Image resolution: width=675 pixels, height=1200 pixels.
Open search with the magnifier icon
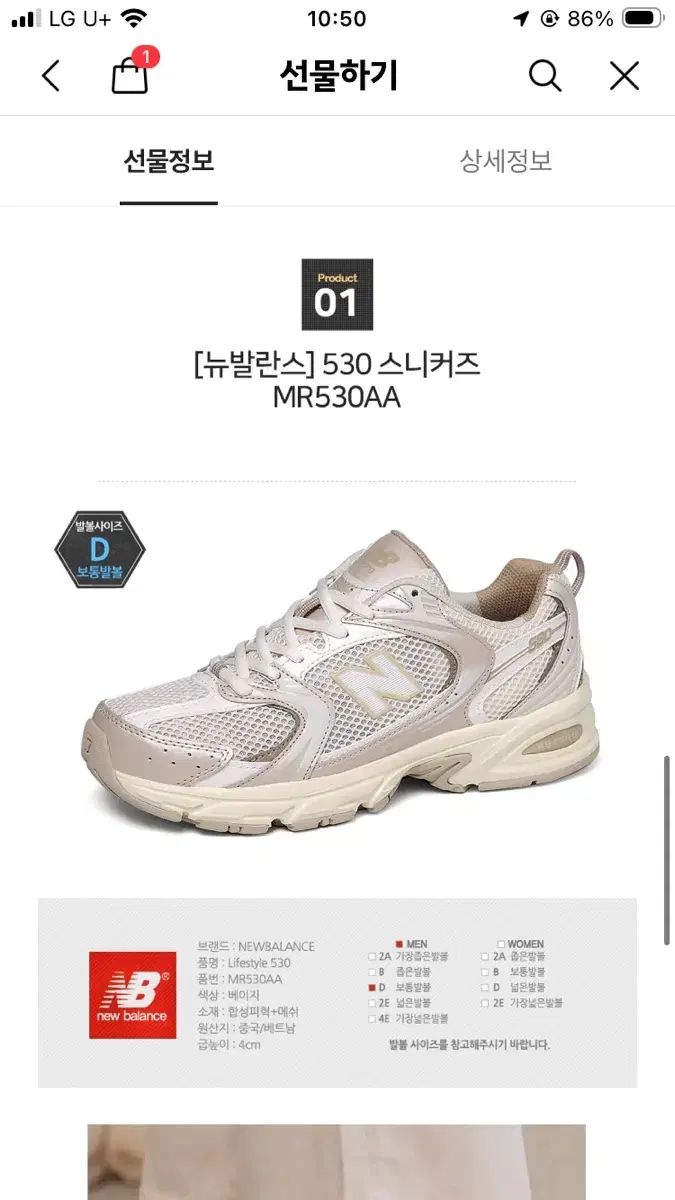coord(545,76)
